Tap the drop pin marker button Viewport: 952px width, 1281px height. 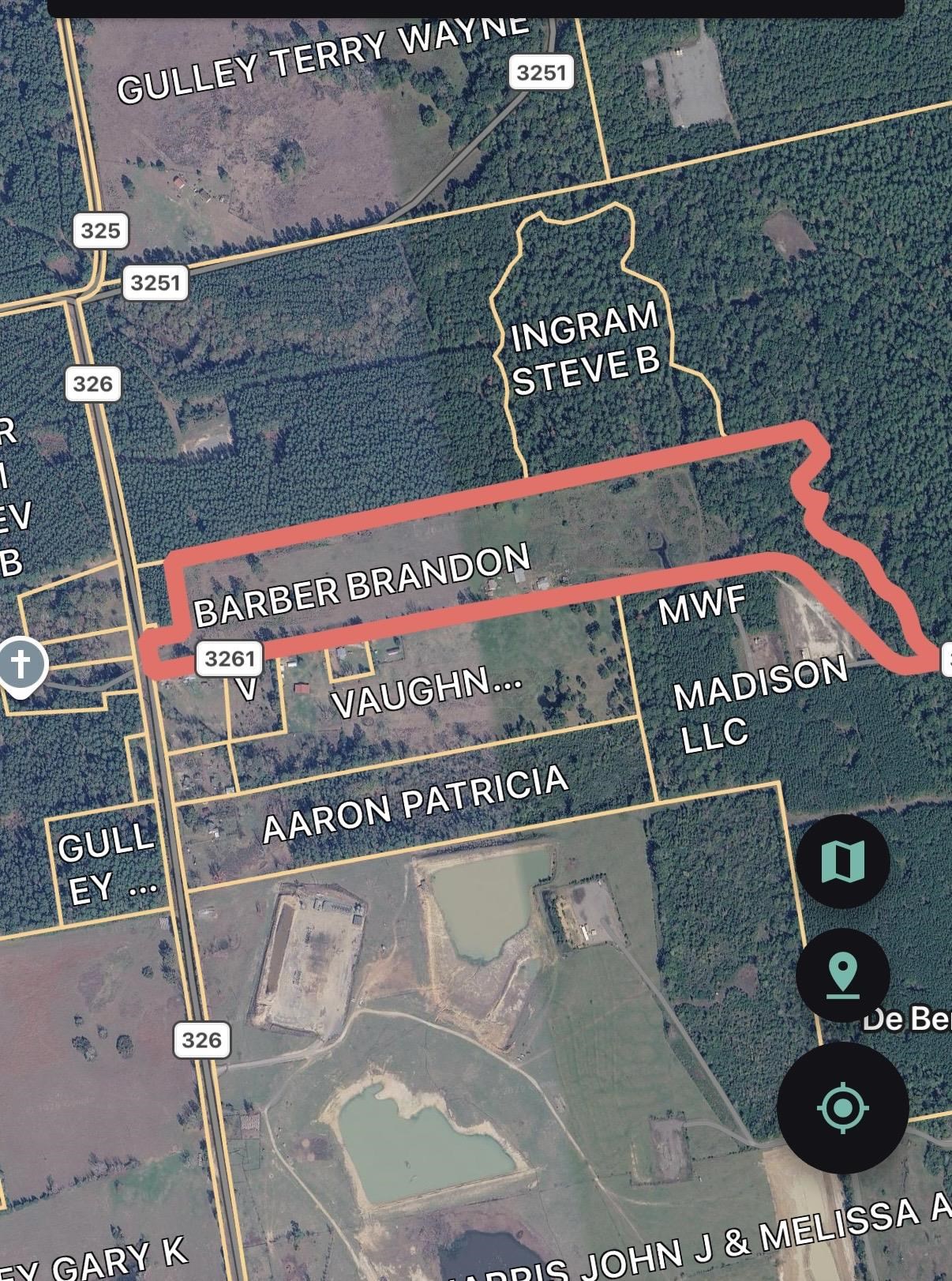[x=842, y=975]
